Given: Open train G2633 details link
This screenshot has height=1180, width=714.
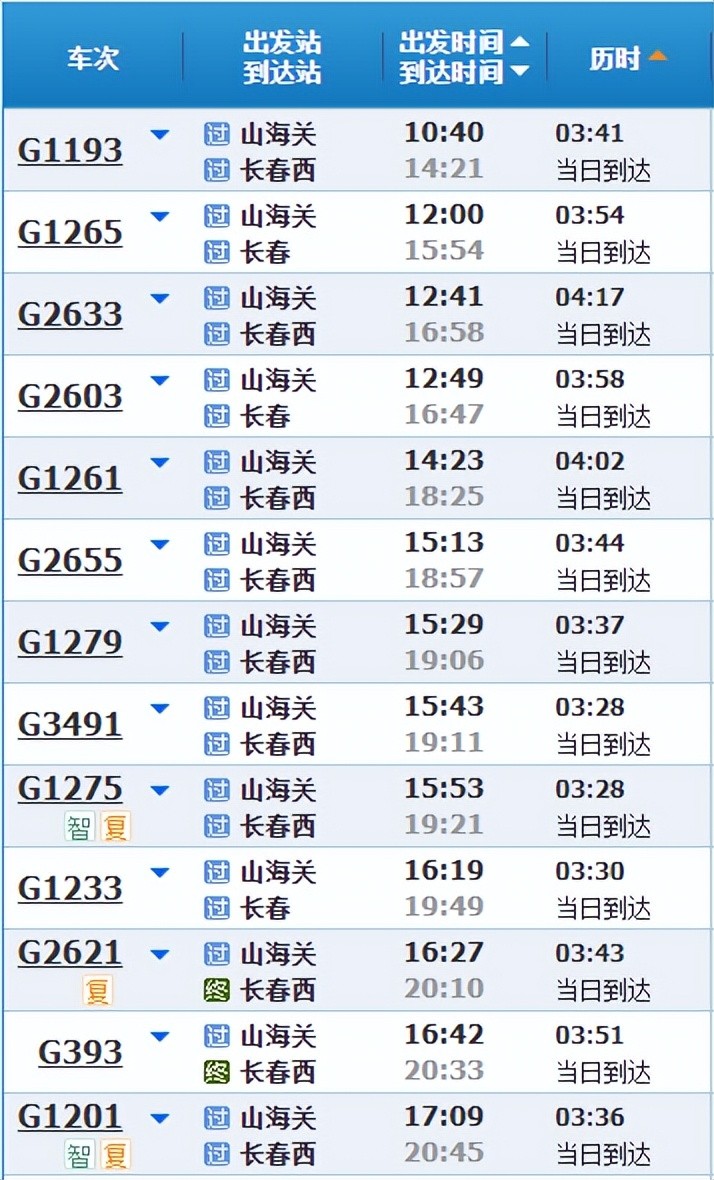Looking at the screenshot, I should coord(70,315).
